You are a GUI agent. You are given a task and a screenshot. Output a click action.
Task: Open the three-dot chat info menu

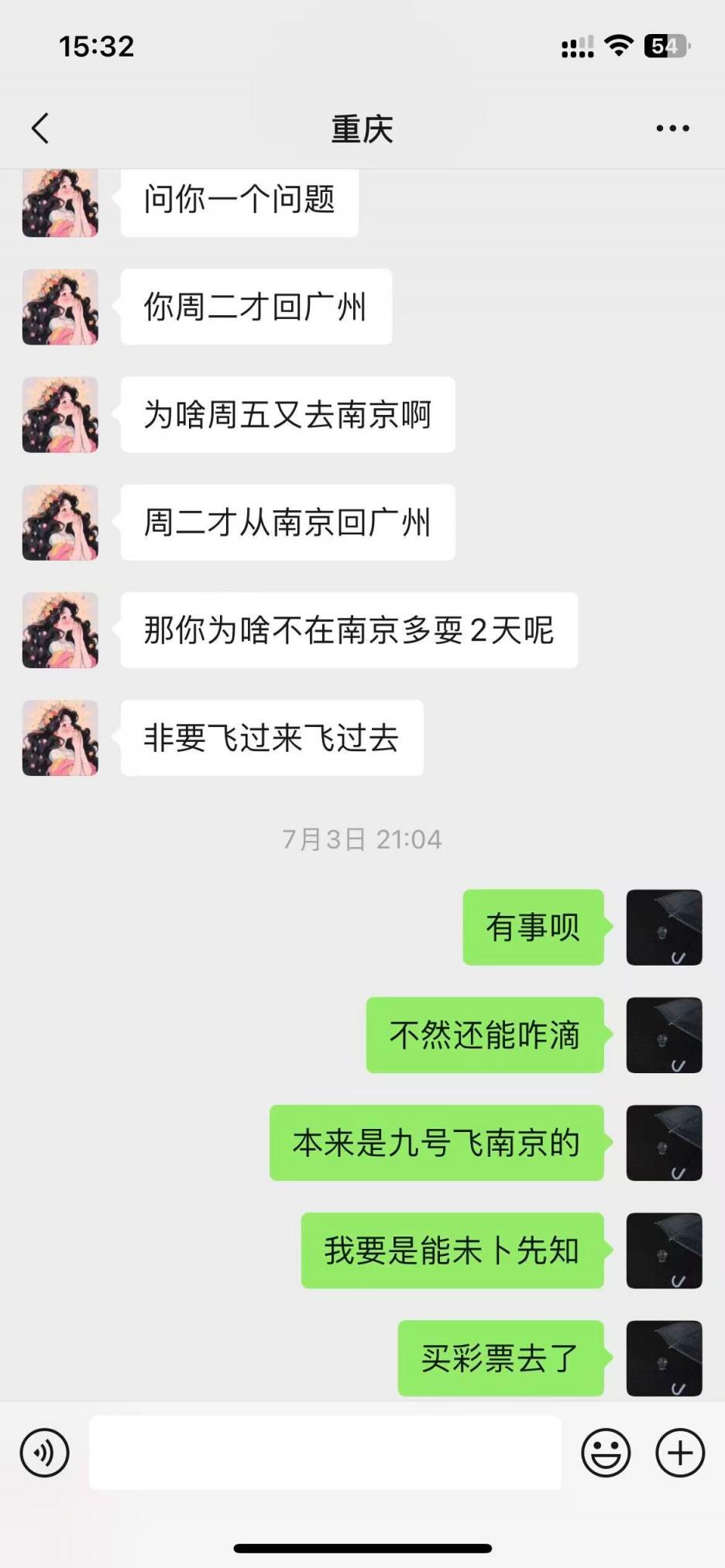click(x=672, y=129)
